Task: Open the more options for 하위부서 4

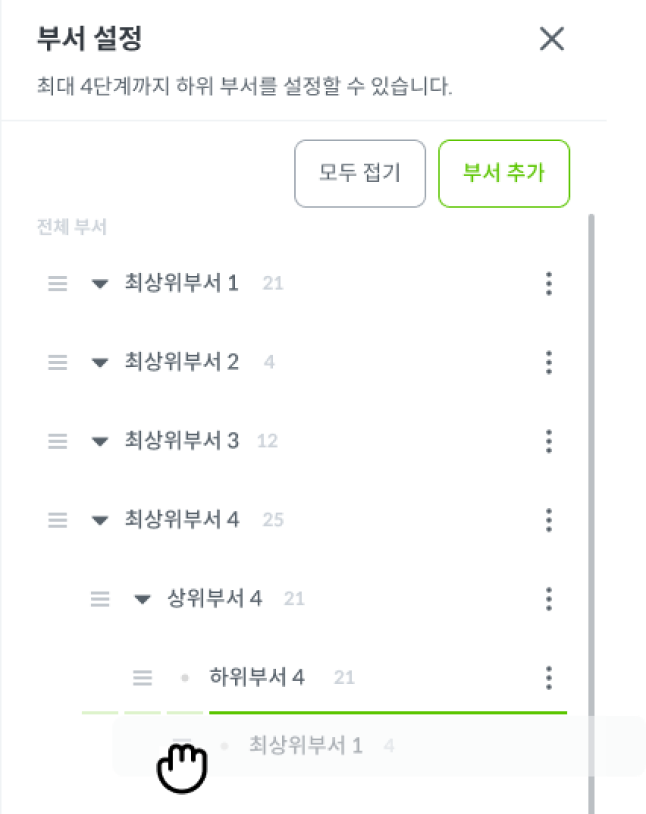Action: click(548, 678)
